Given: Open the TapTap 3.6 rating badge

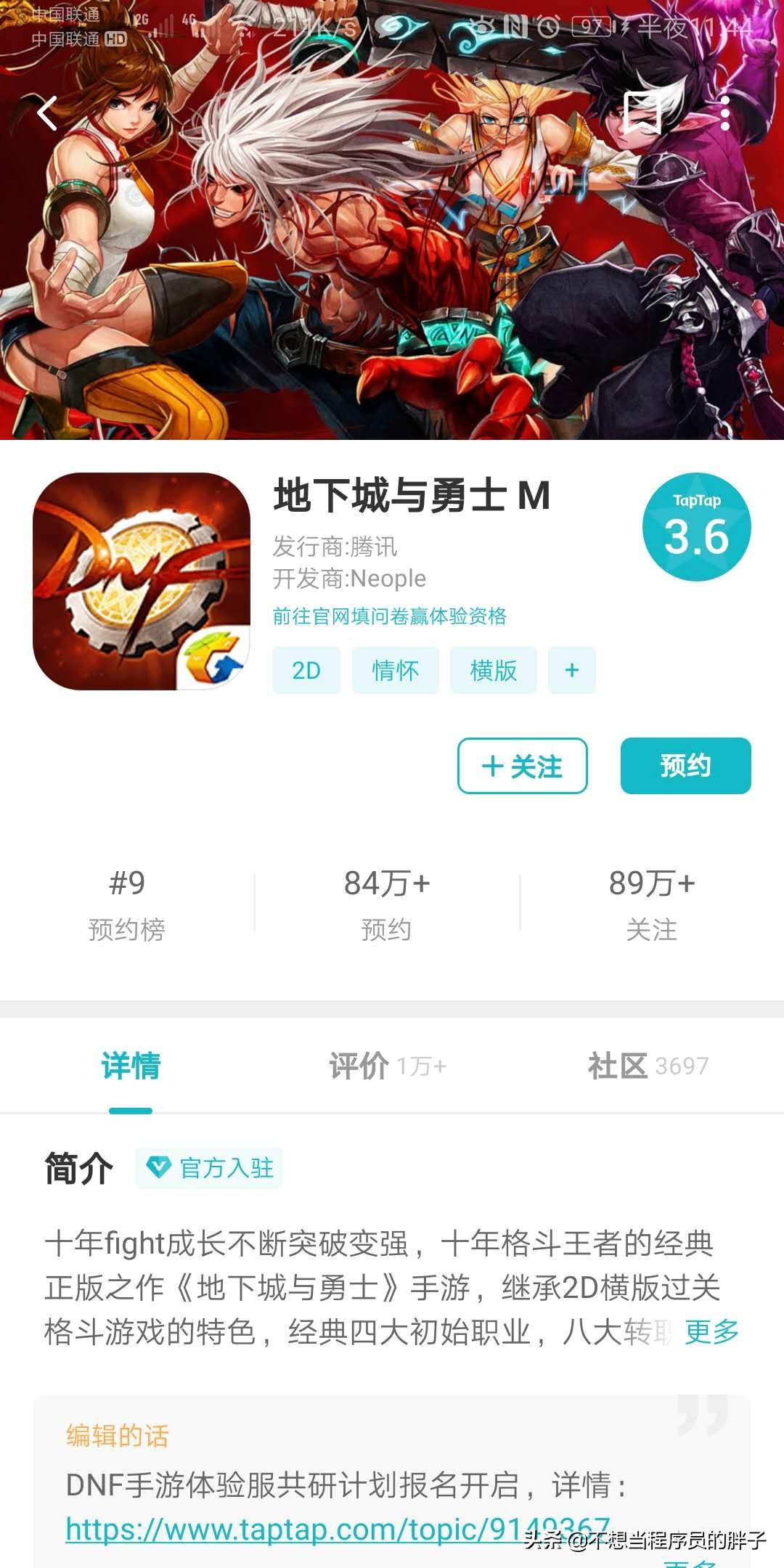Looking at the screenshot, I should click(696, 527).
